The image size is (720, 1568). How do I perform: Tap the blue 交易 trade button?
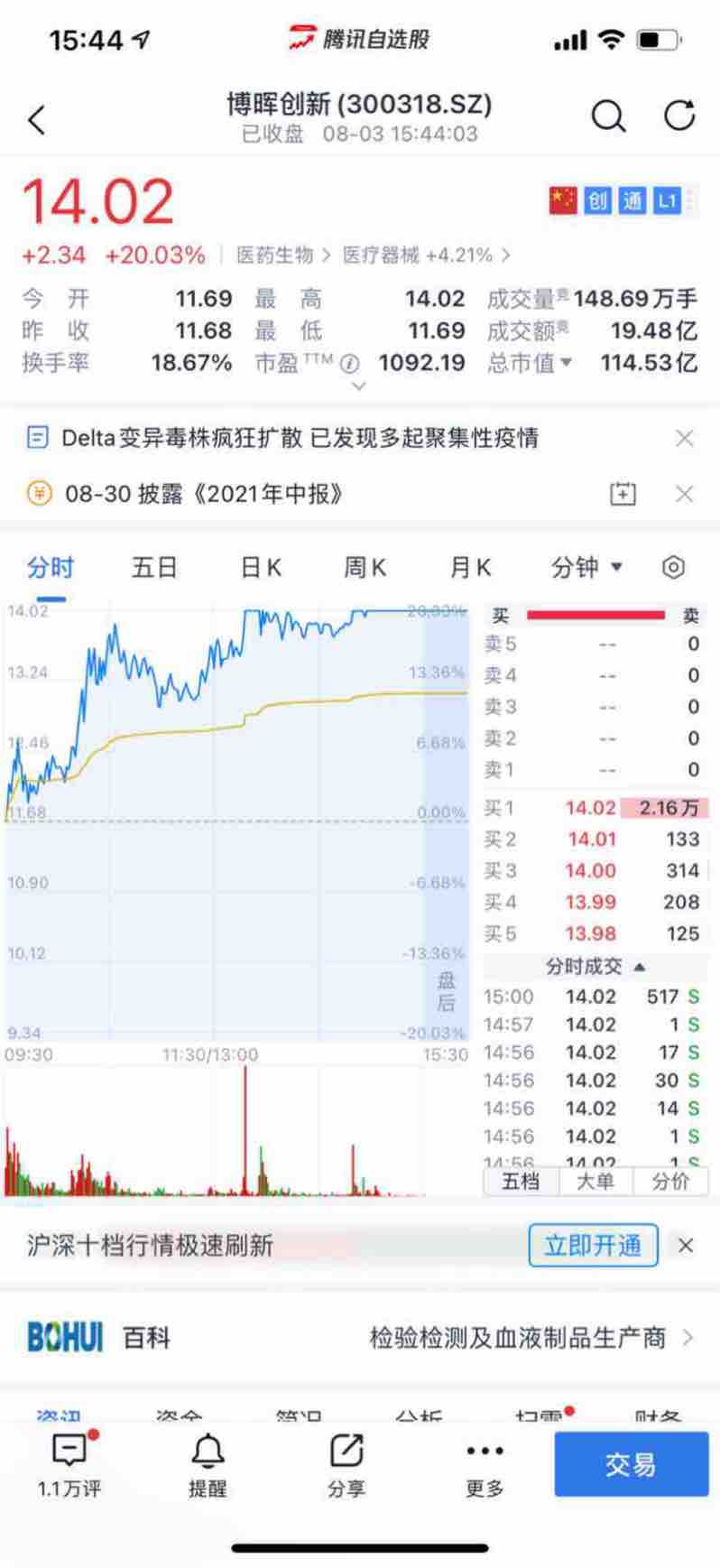(x=631, y=1463)
